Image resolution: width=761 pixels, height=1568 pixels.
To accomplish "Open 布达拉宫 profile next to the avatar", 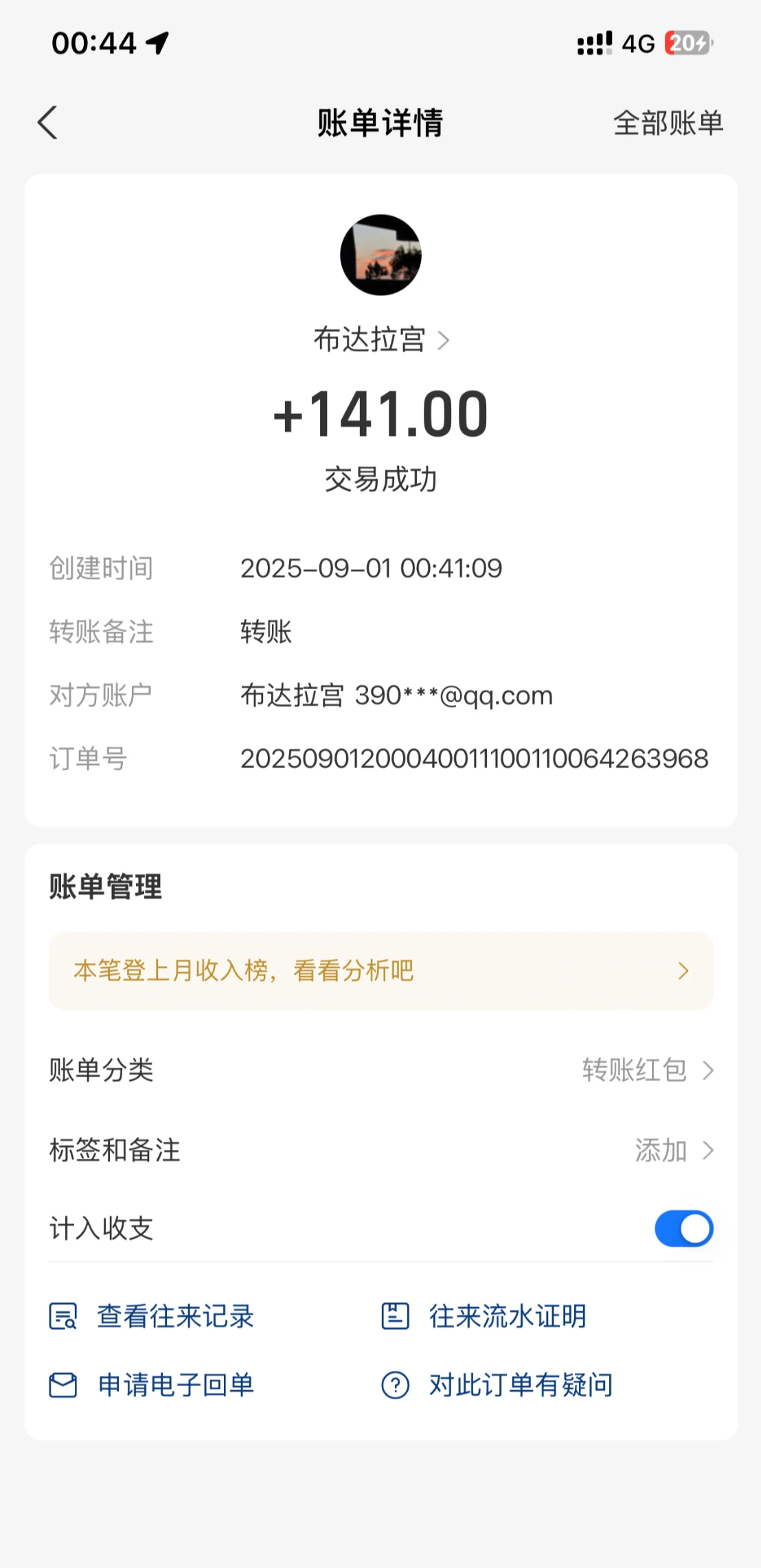I will [x=380, y=340].
